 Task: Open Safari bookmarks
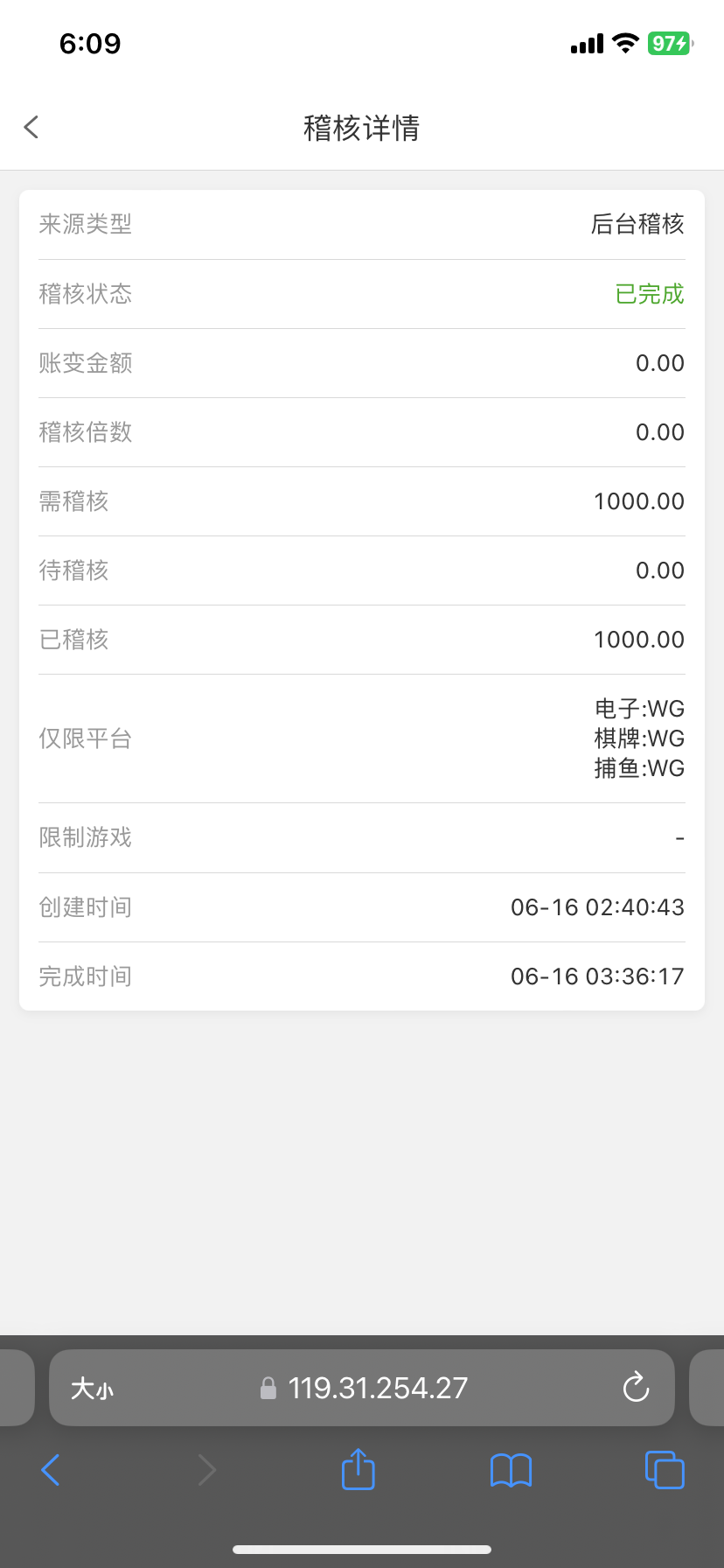tap(511, 1470)
